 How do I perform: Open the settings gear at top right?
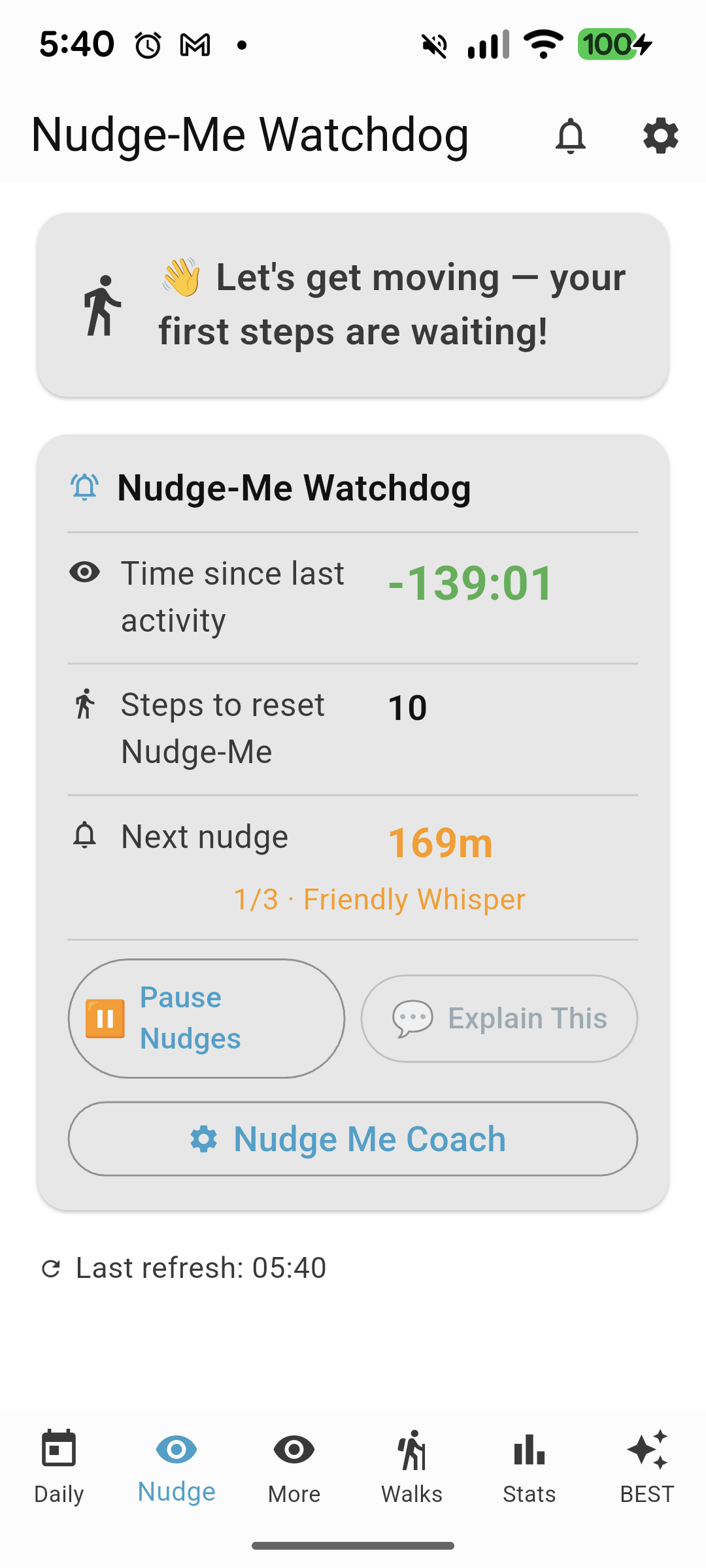point(660,136)
